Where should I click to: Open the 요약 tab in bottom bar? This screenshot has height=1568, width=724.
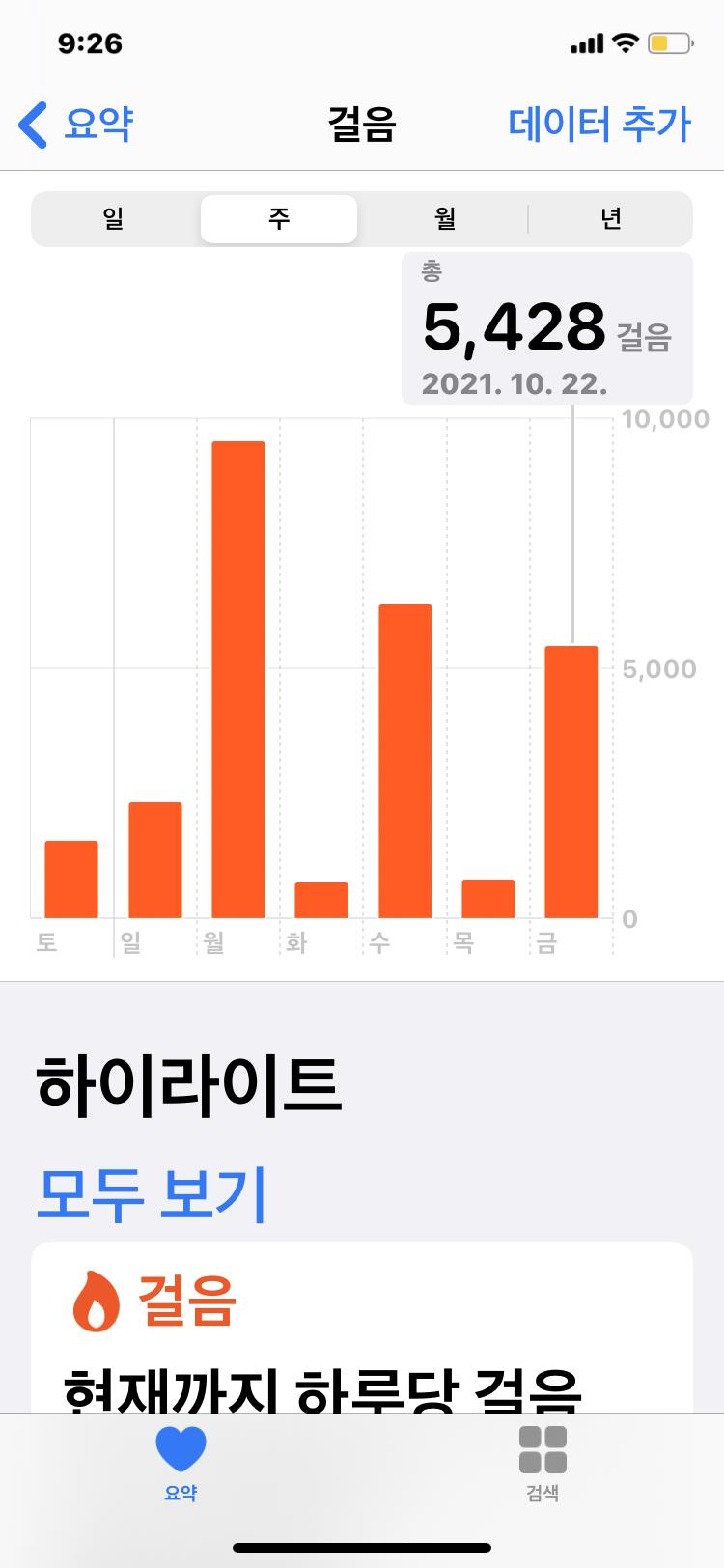(181, 1462)
